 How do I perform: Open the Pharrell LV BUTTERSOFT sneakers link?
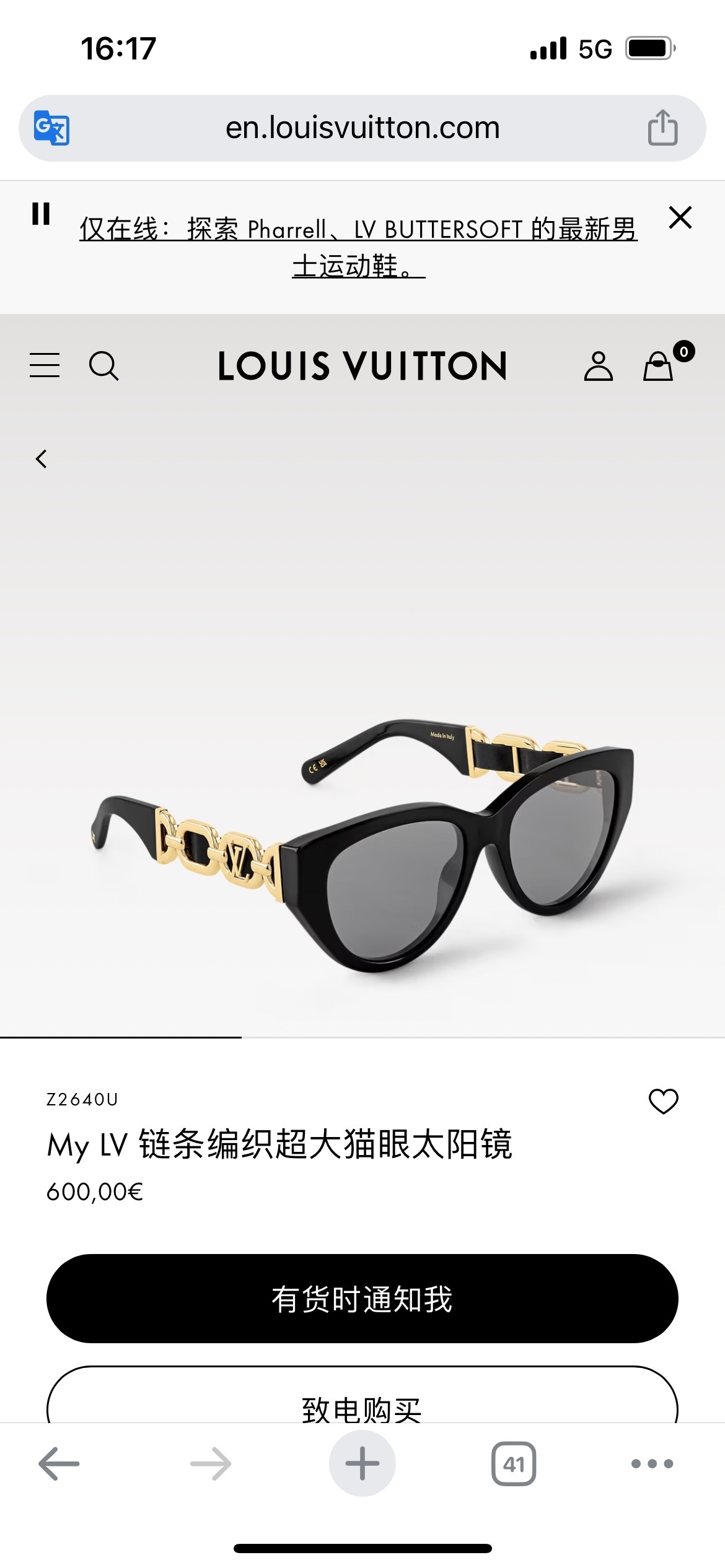click(x=358, y=246)
